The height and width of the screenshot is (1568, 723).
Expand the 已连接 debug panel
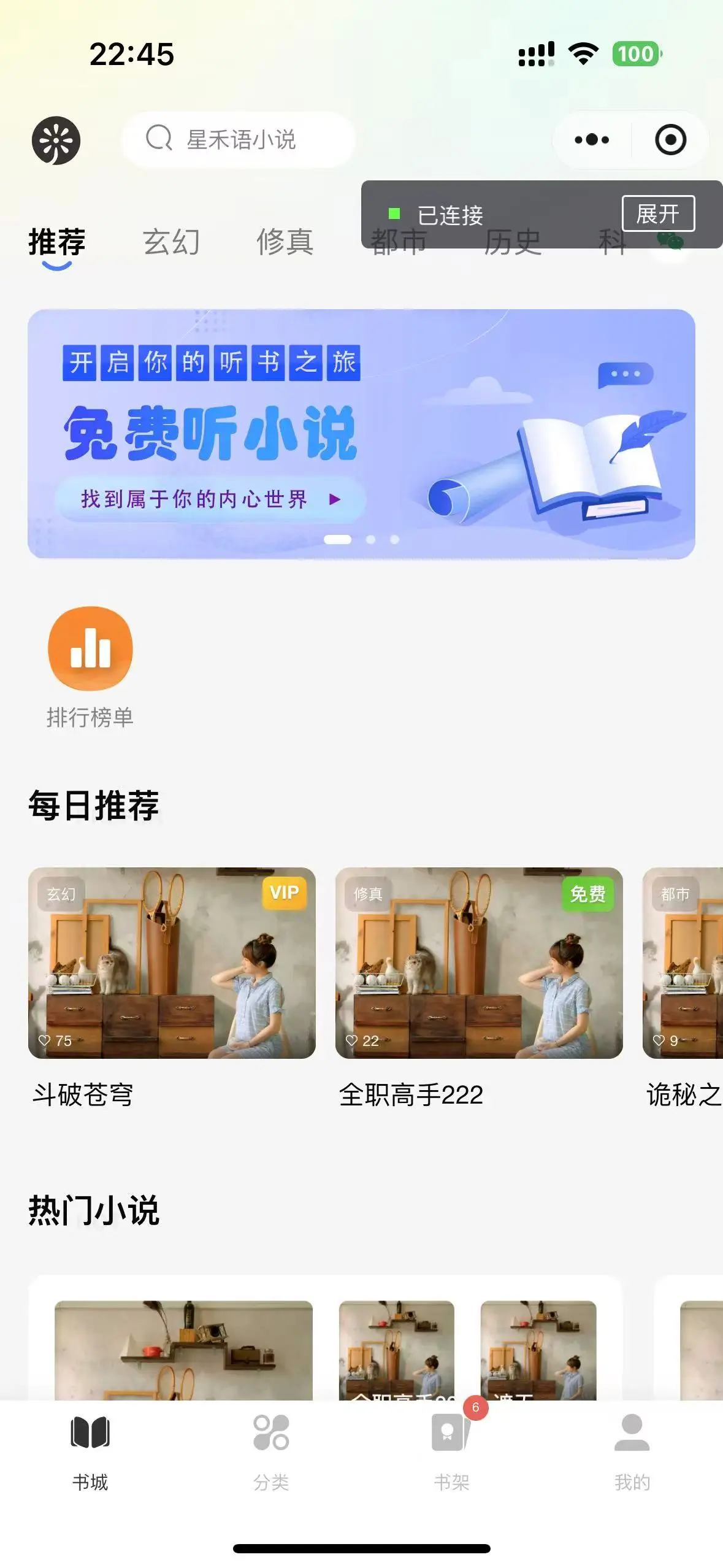[658, 213]
